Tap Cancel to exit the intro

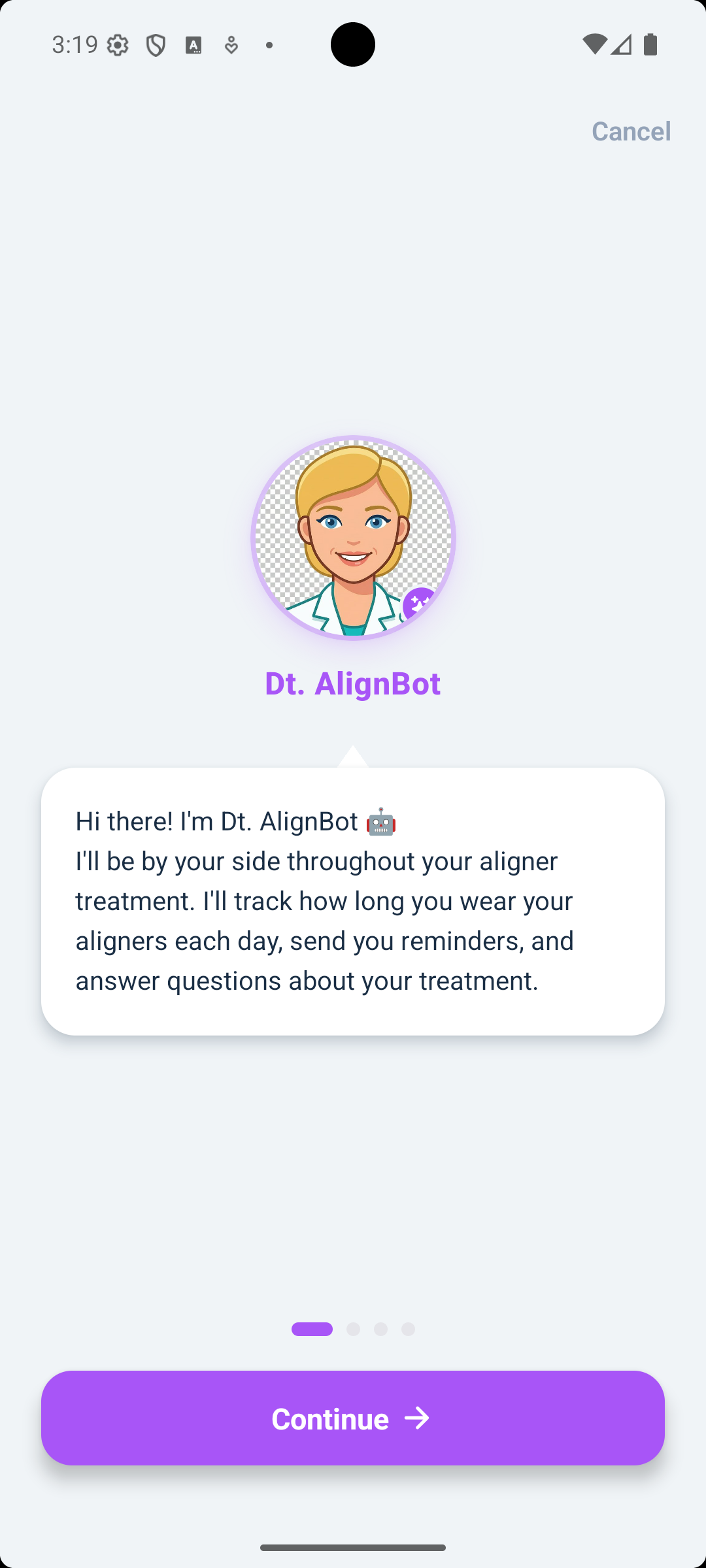coord(631,131)
